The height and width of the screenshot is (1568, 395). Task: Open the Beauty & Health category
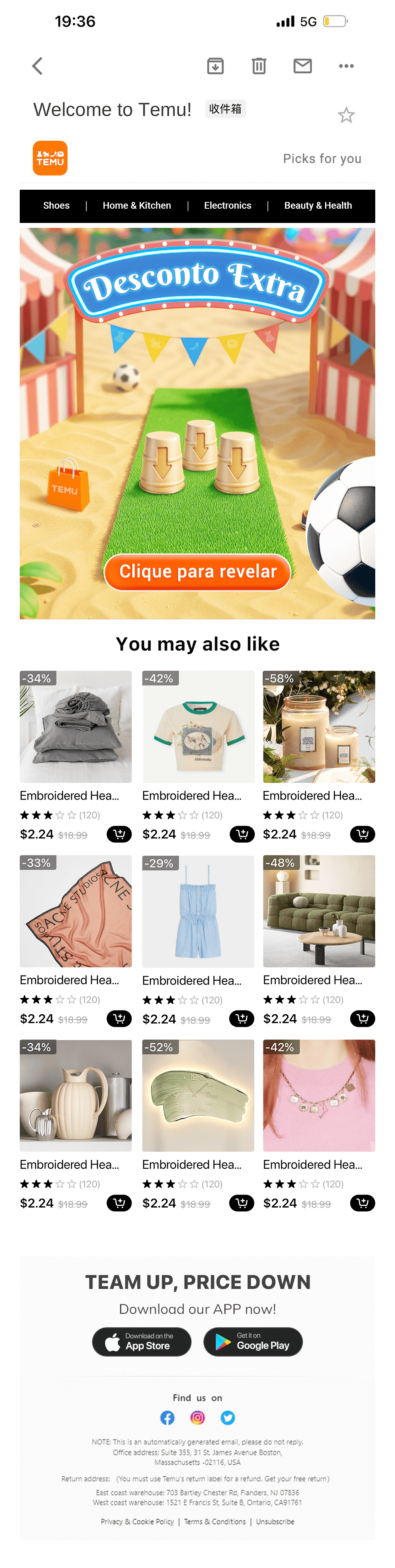pos(318,206)
